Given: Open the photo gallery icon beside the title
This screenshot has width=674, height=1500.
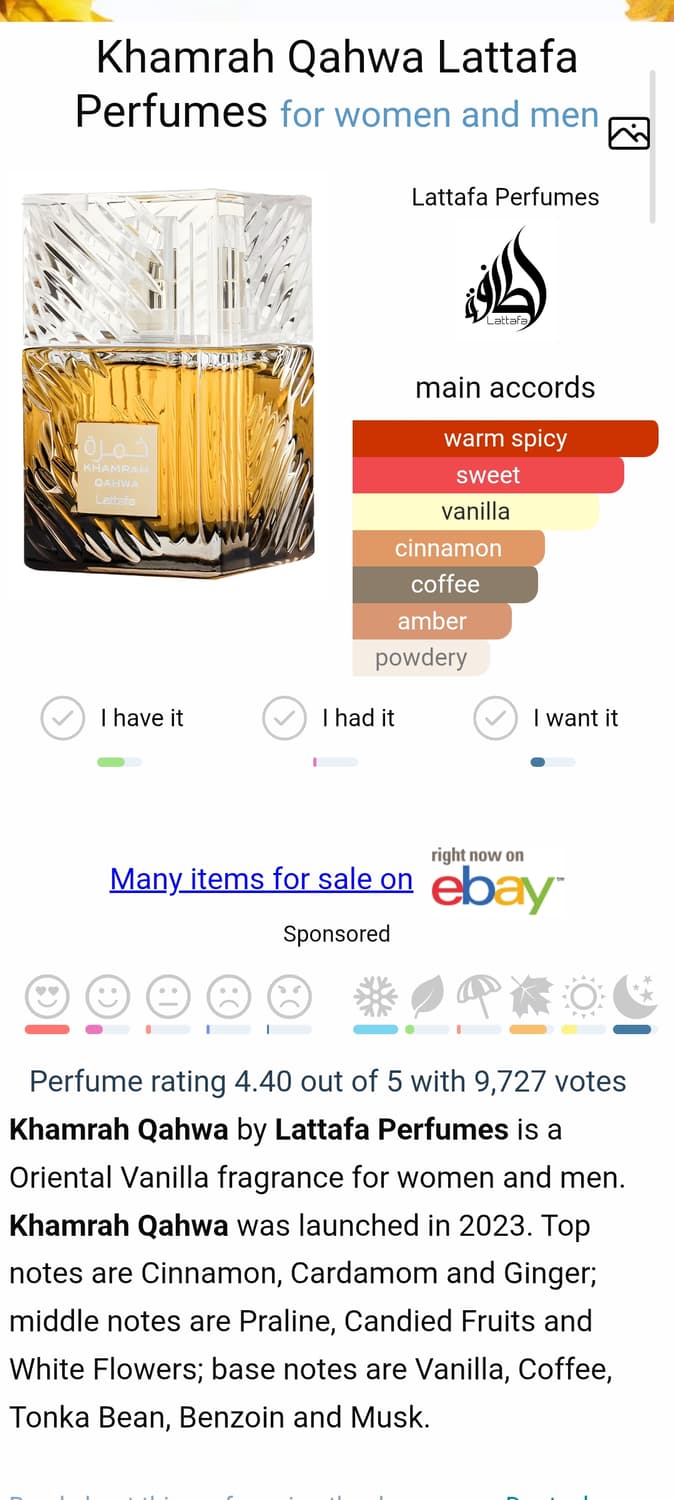Looking at the screenshot, I should (629, 132).
